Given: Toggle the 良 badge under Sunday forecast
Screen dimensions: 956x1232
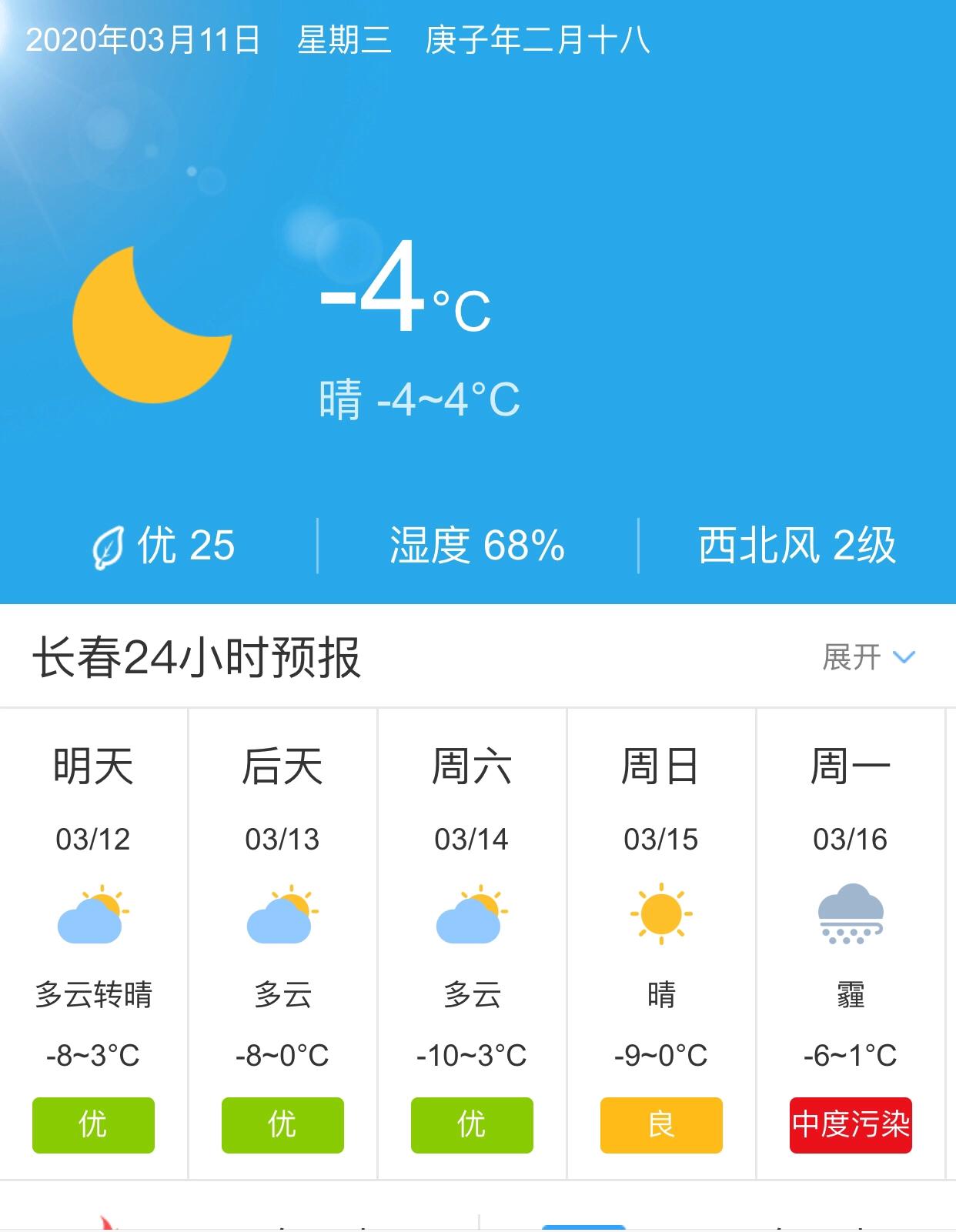Looking at the screenshot, I should 662,1124.
